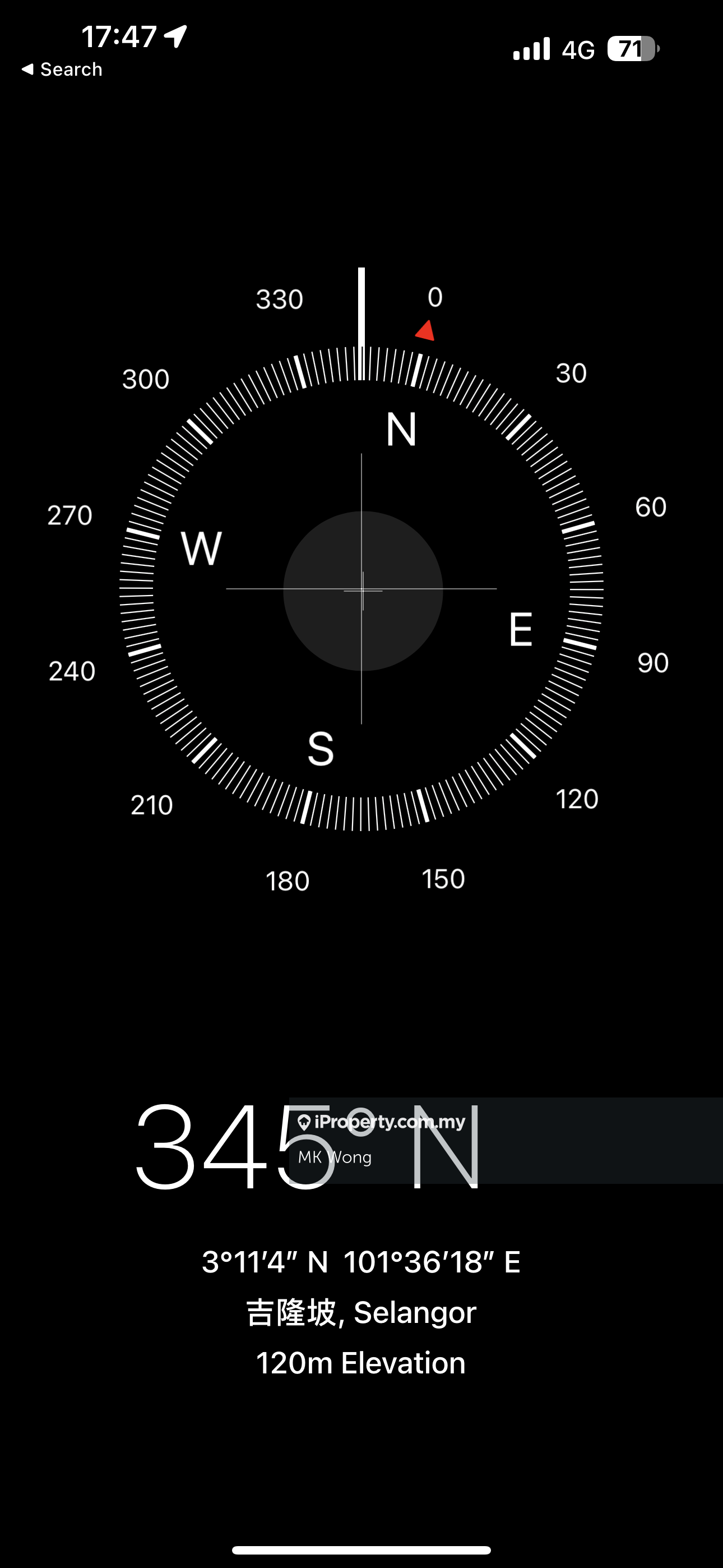Tap the compass dial to lock the bearing
Viewport: 723px width, 1568px height.
(x=361, y=589)
